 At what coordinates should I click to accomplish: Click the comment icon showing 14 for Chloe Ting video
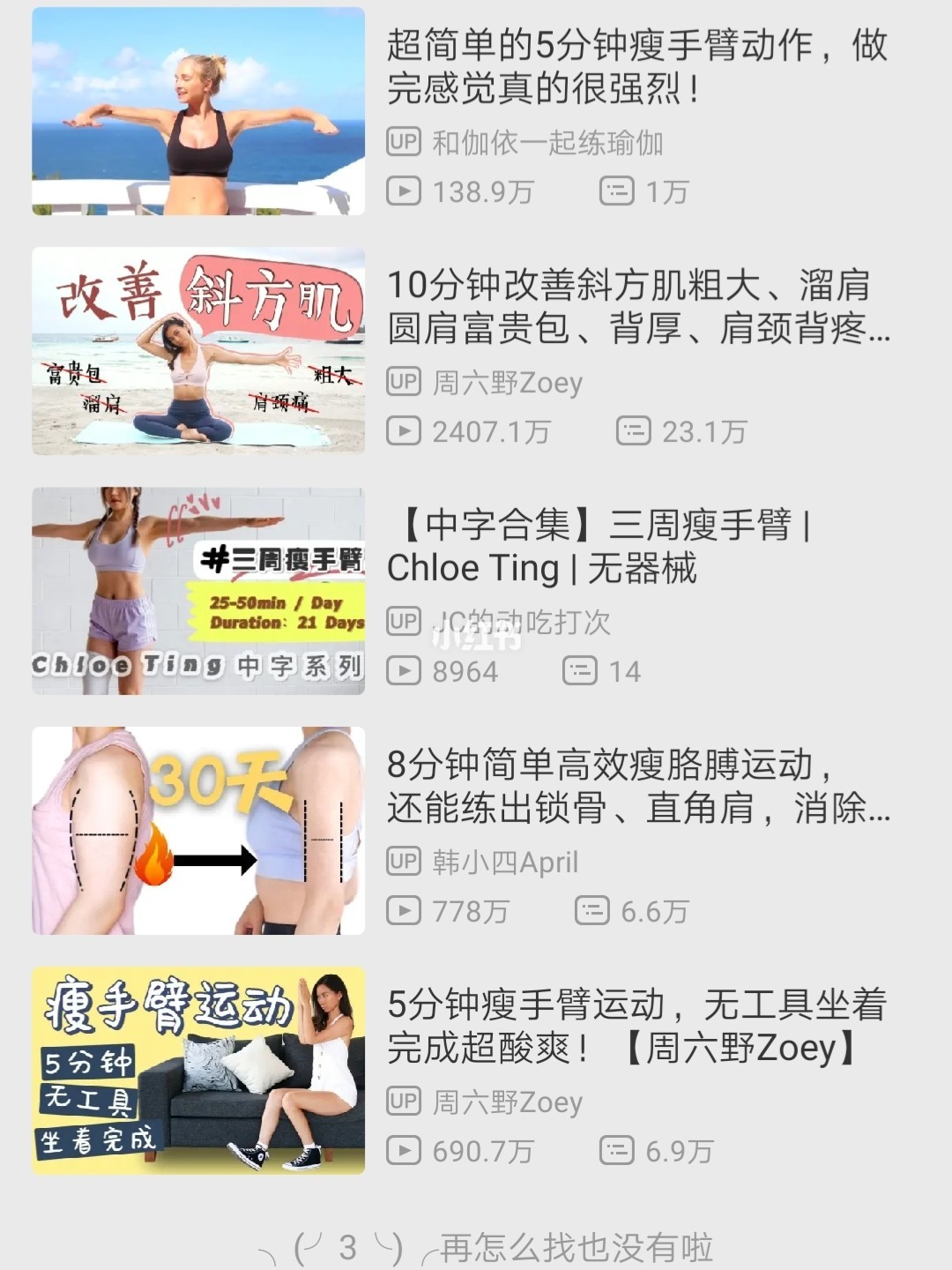click(x=580, y=670)
